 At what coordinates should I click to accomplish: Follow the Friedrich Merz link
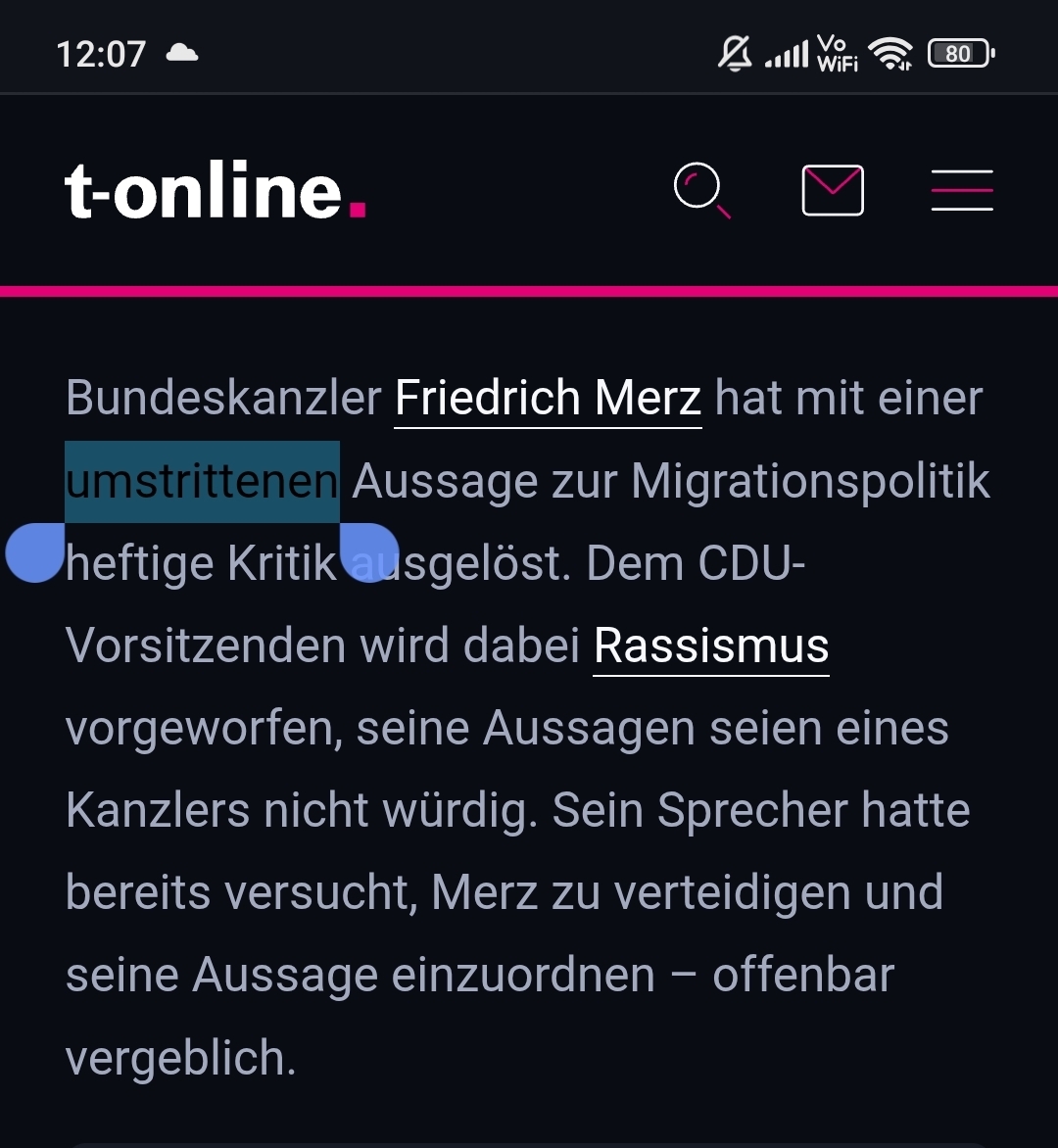(548, 399)
